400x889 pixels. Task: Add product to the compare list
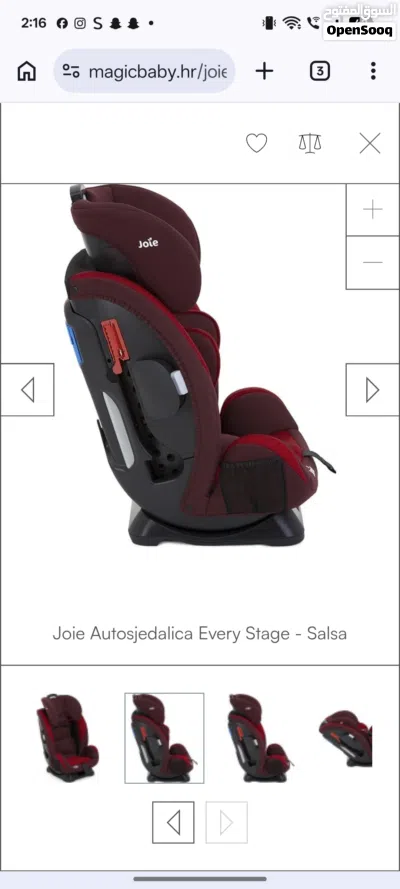coord(310,143)
